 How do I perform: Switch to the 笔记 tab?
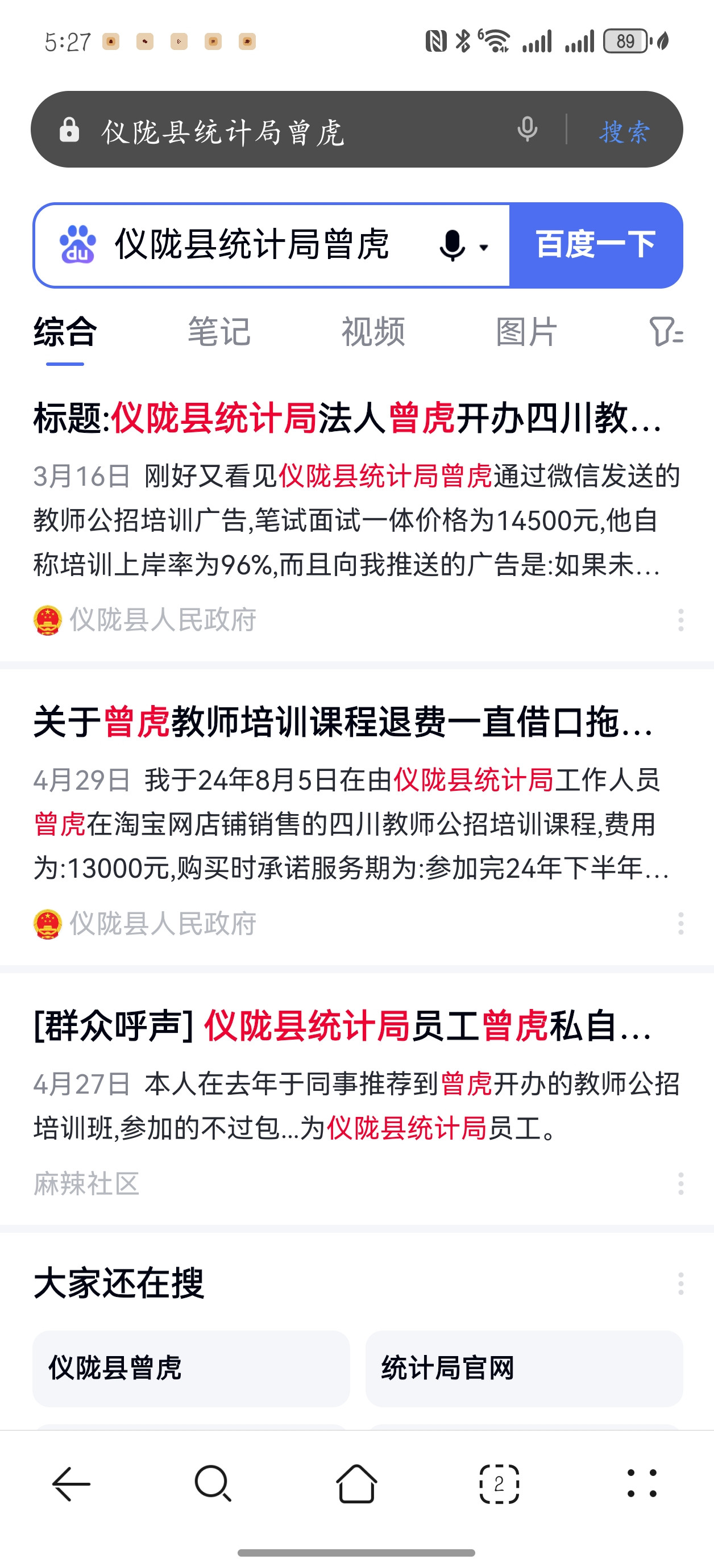coord(219,332)
